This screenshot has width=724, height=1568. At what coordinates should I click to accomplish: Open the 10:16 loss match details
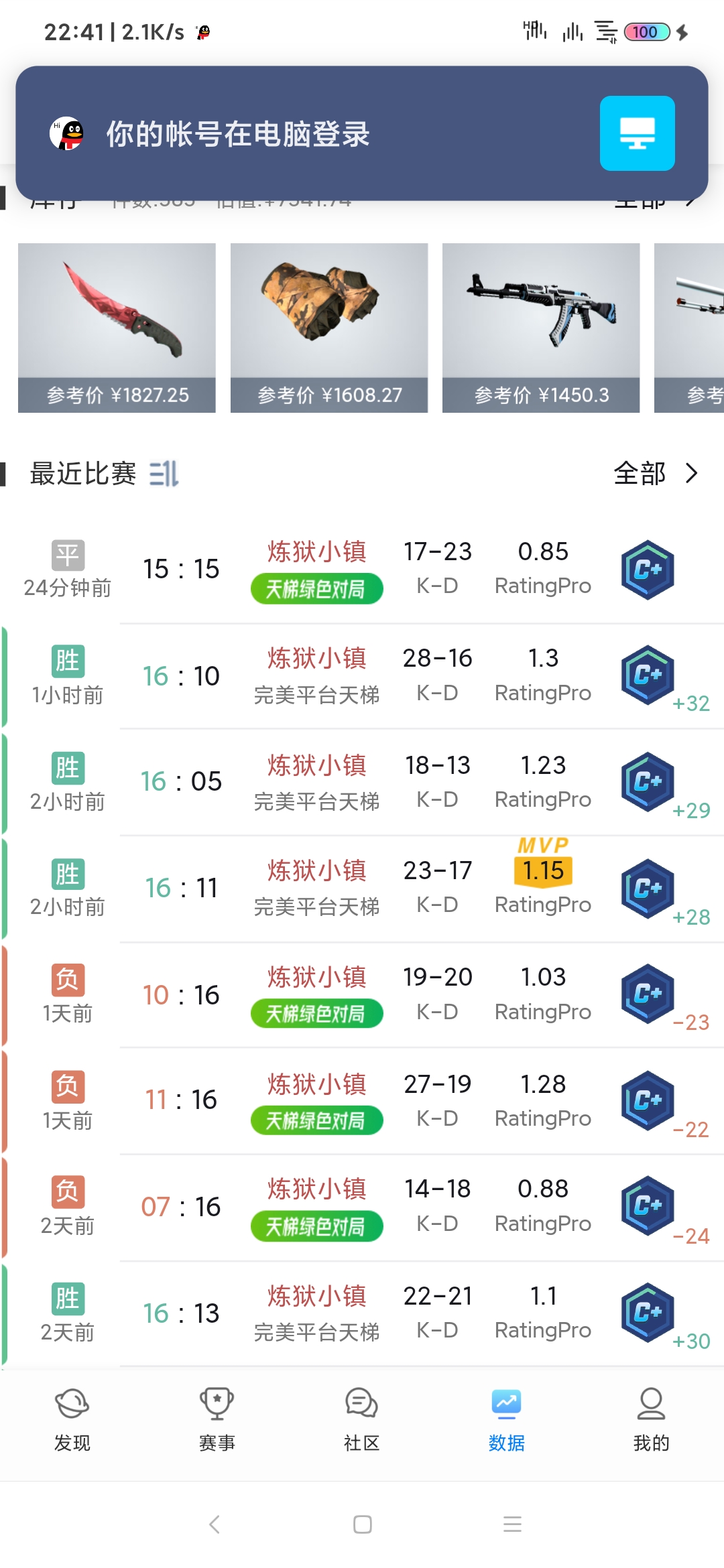click(x=362, y=994)
